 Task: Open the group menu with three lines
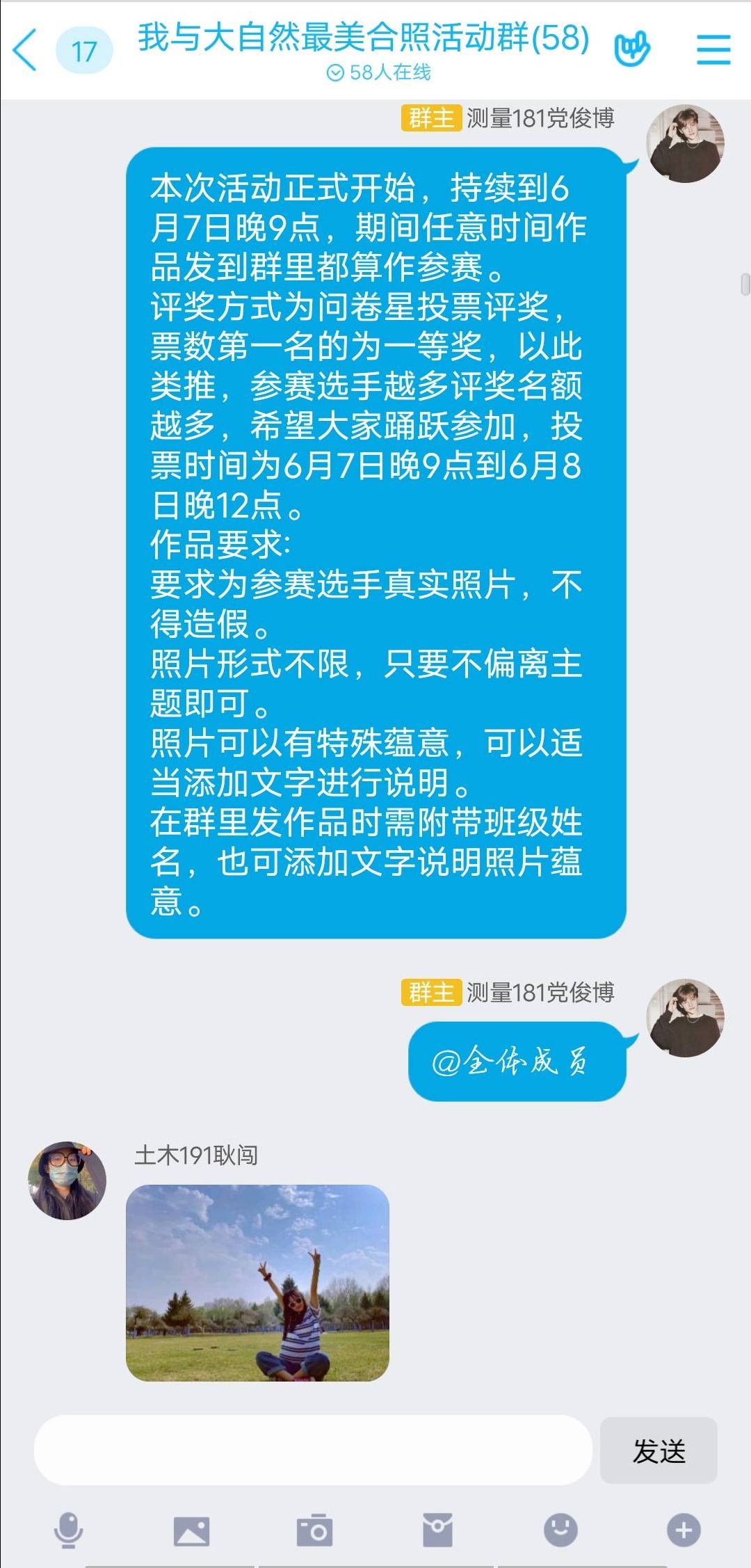[713, 50]
